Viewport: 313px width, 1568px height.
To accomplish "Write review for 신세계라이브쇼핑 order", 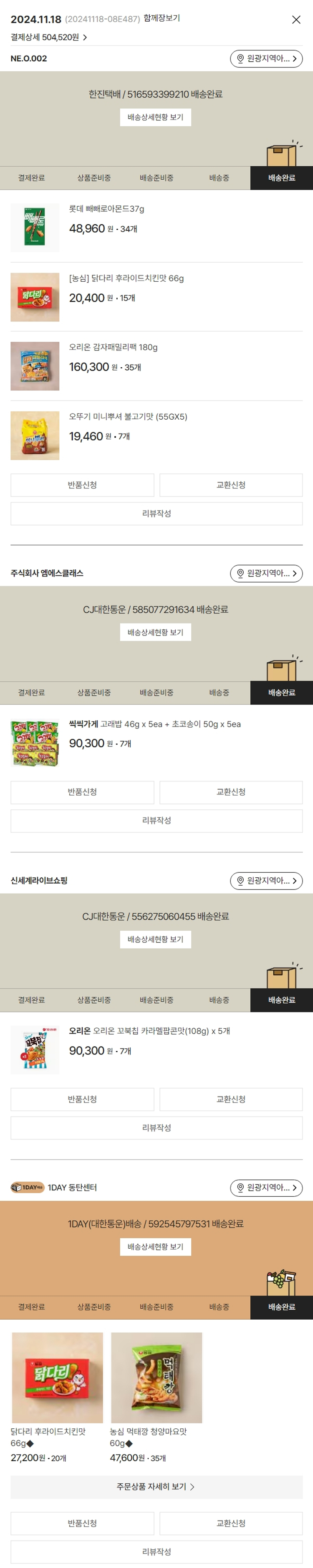I will pos(156,1128).
